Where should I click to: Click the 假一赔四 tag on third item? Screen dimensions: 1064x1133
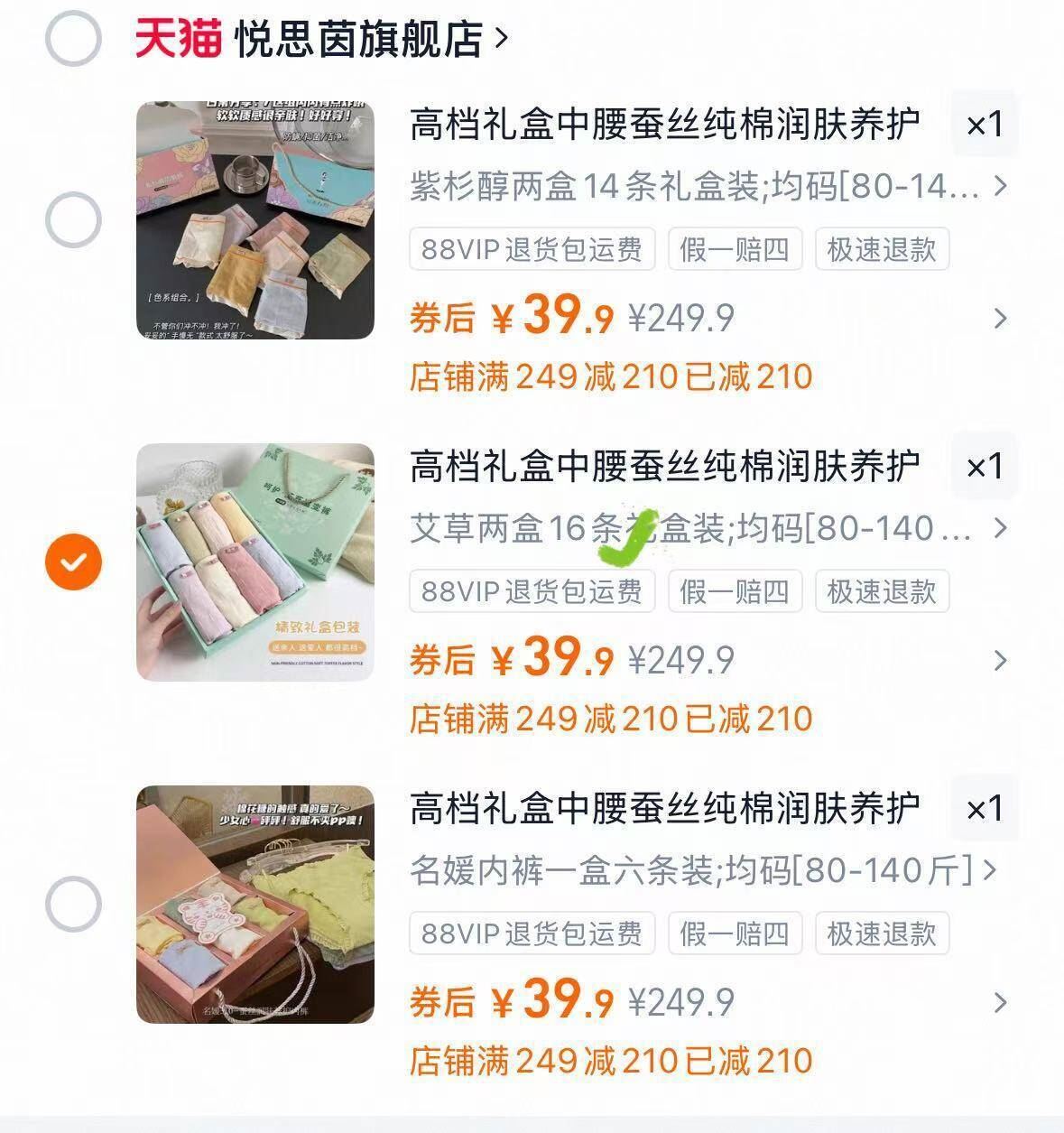tap(734, 933)
